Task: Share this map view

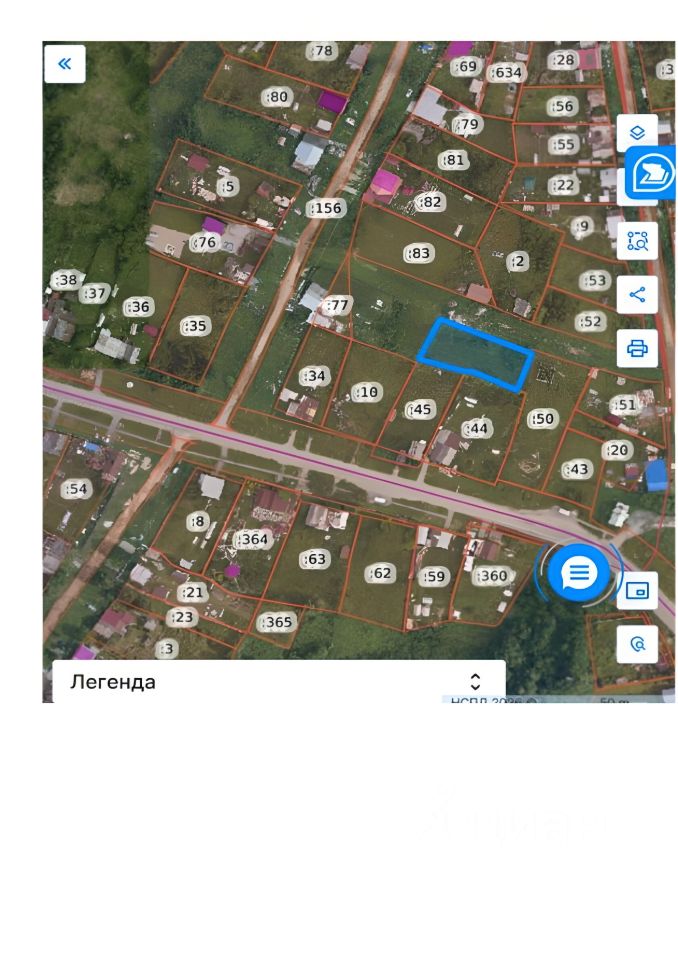Action: tap(637, 295)
